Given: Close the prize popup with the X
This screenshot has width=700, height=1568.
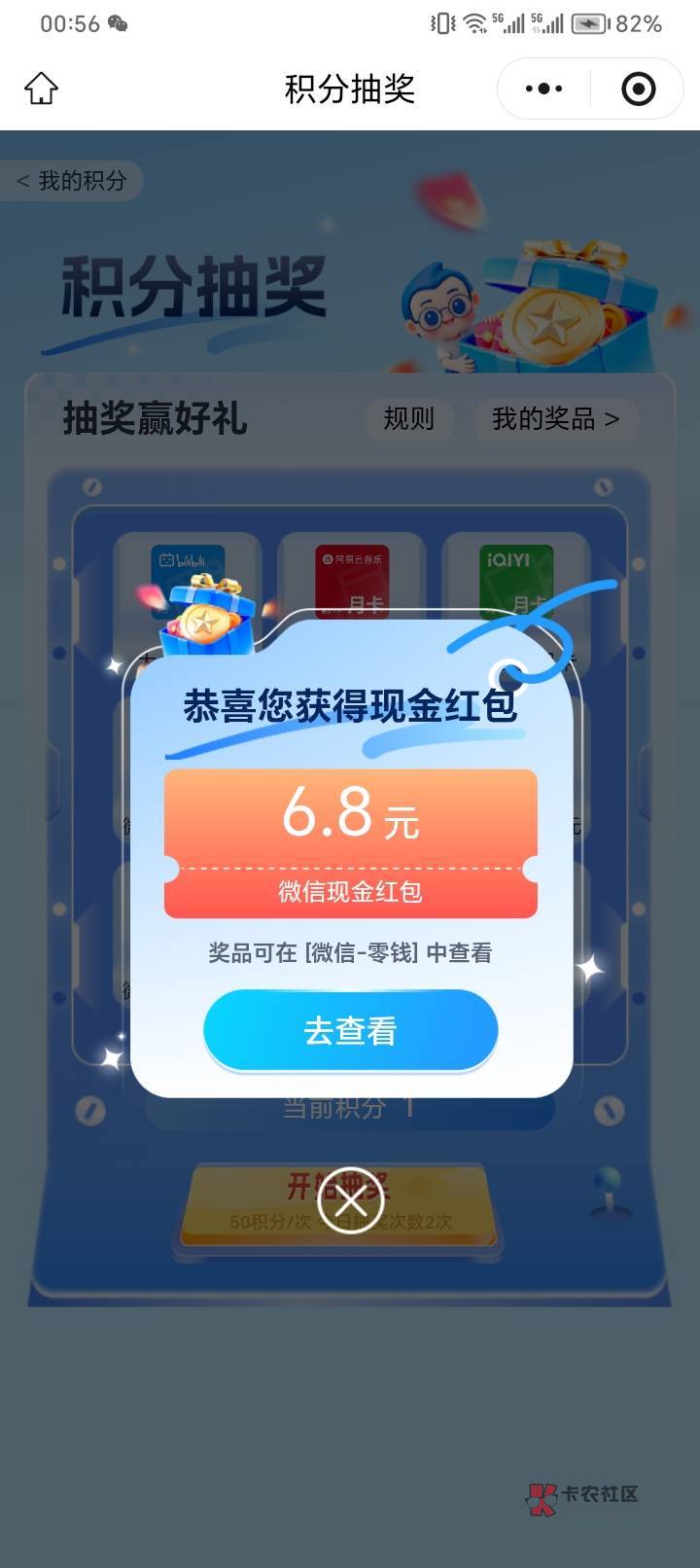Looking at the screenshot, I should tap(351, 1200).
